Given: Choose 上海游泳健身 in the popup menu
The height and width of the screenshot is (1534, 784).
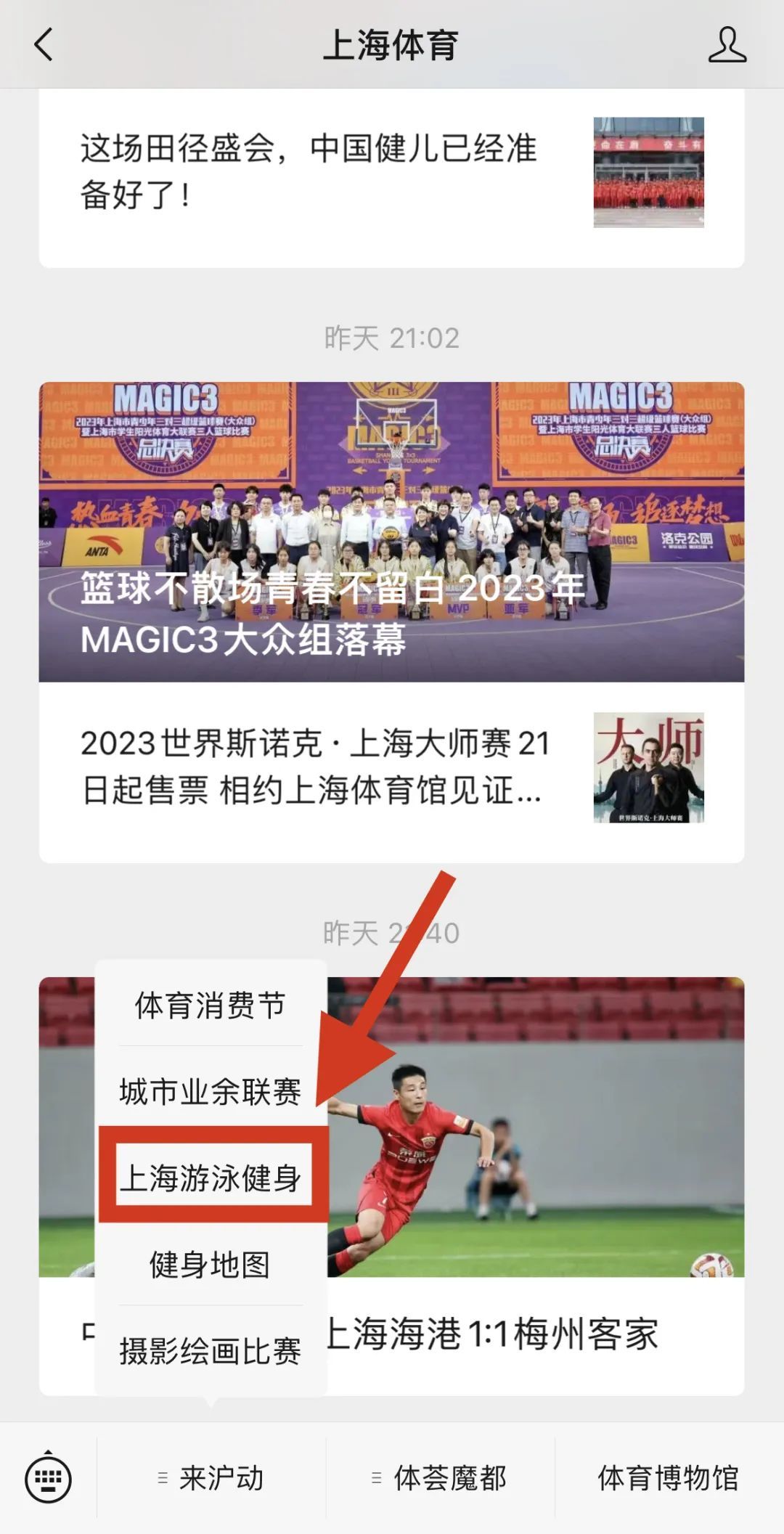Looking at the screenshot, I should (210, 1178).
